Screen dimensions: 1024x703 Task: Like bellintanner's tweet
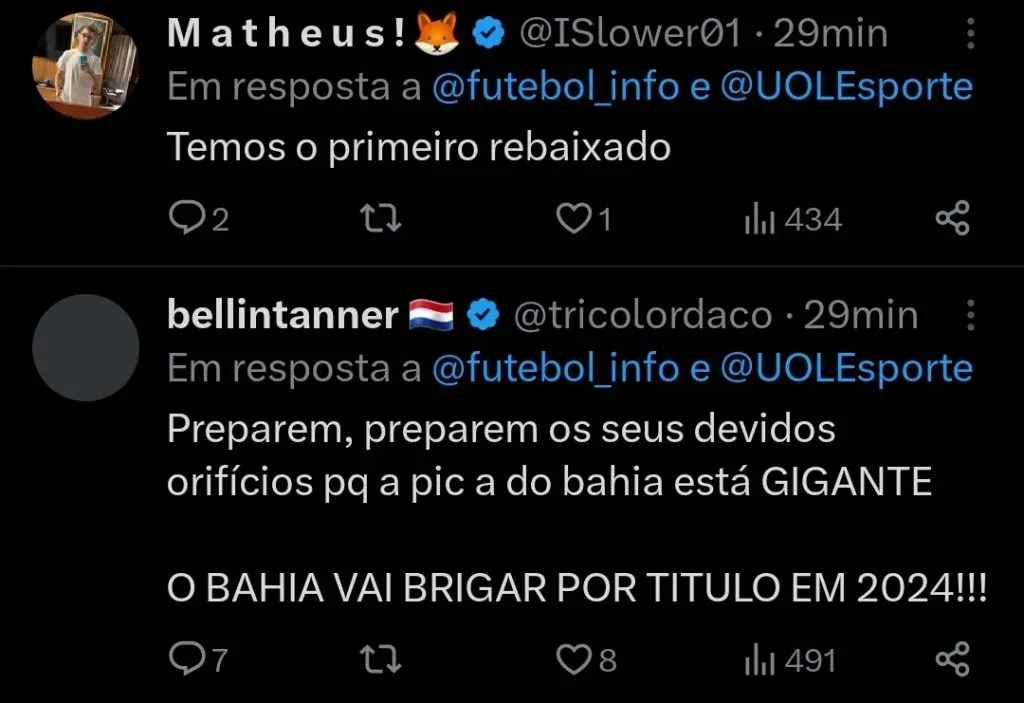[574, 659]
